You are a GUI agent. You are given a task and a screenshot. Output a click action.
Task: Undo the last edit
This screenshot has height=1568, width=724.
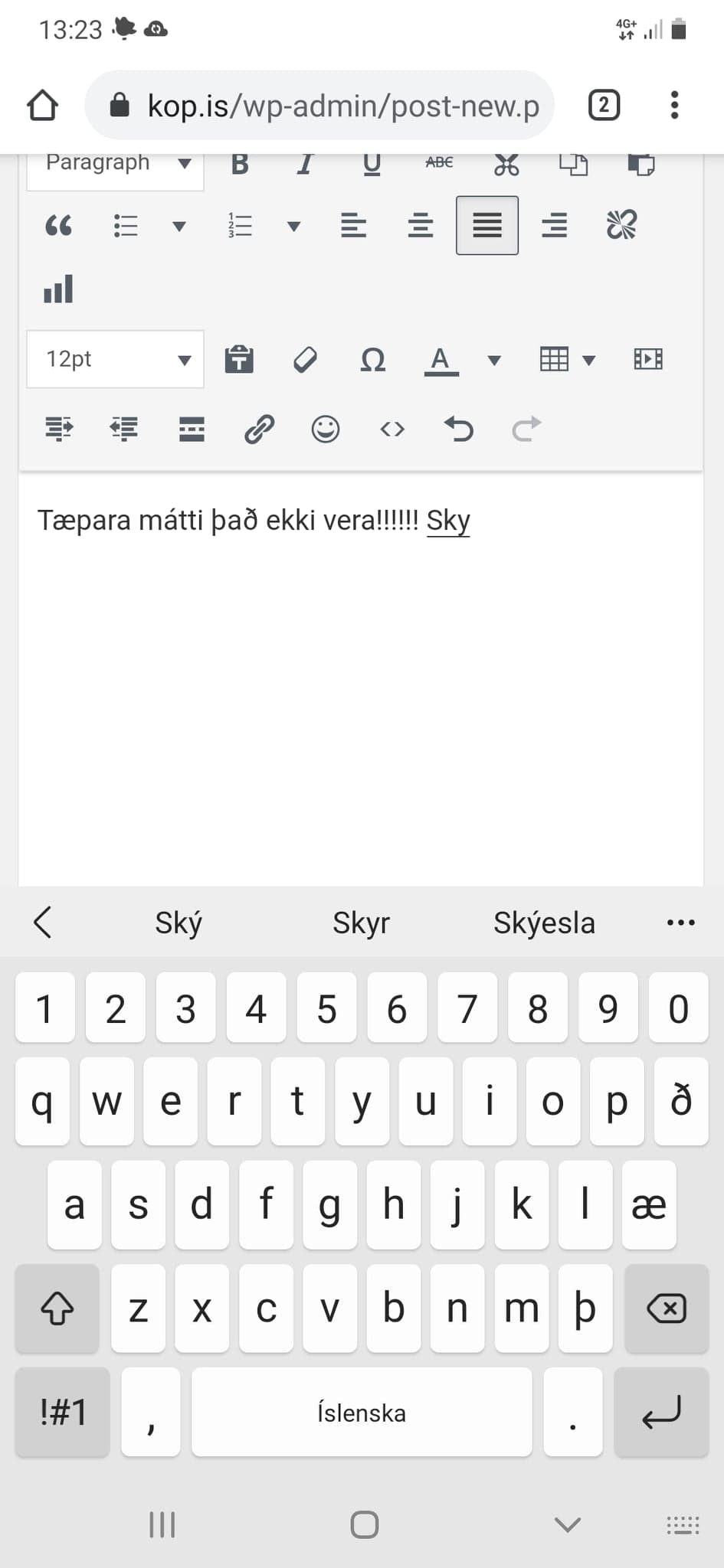(459, 430)
